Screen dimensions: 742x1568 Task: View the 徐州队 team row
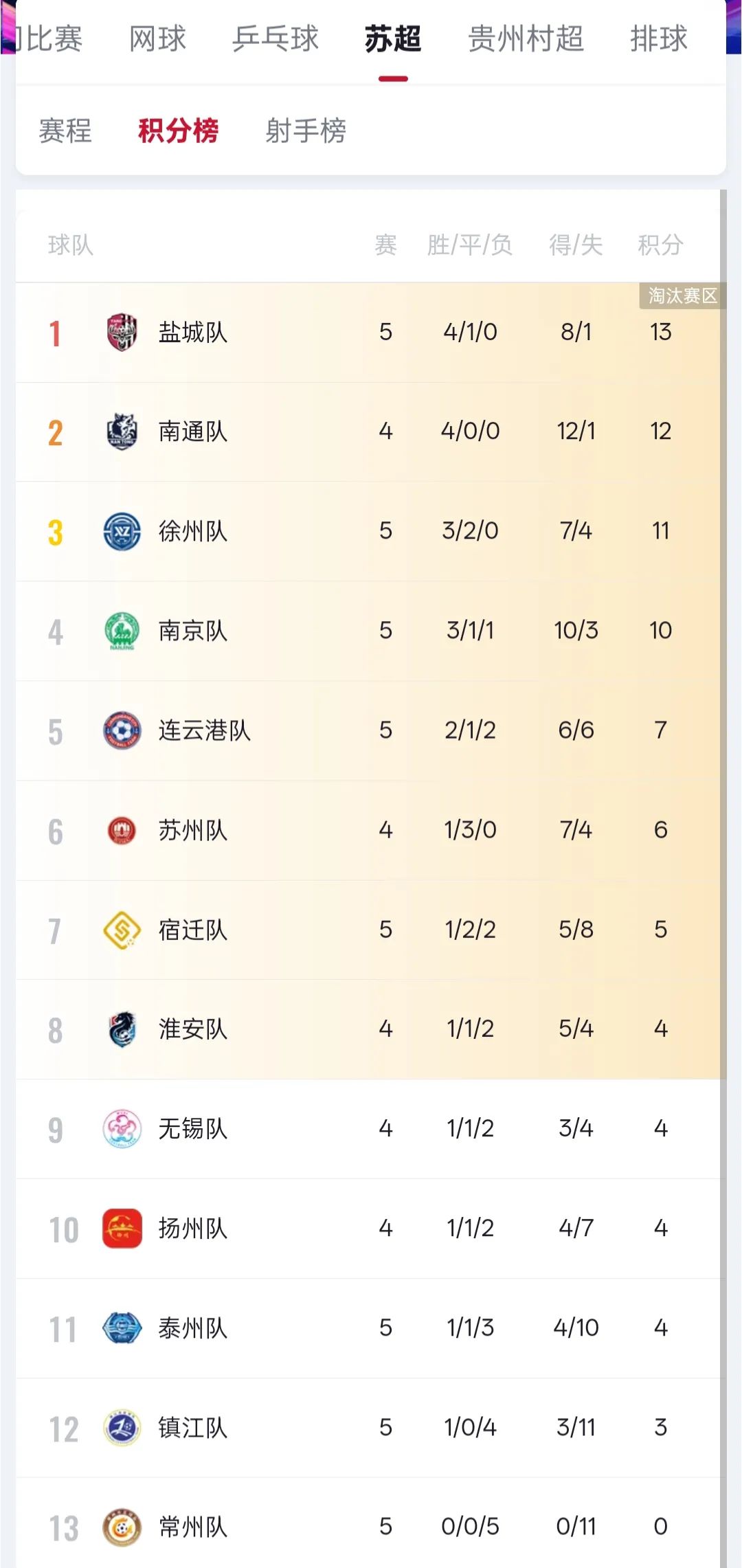(371, 531)
